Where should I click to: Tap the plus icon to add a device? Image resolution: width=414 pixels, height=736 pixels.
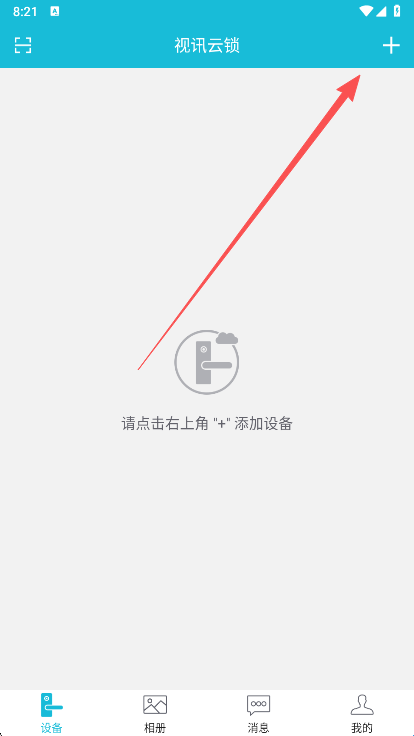[391, 46]
